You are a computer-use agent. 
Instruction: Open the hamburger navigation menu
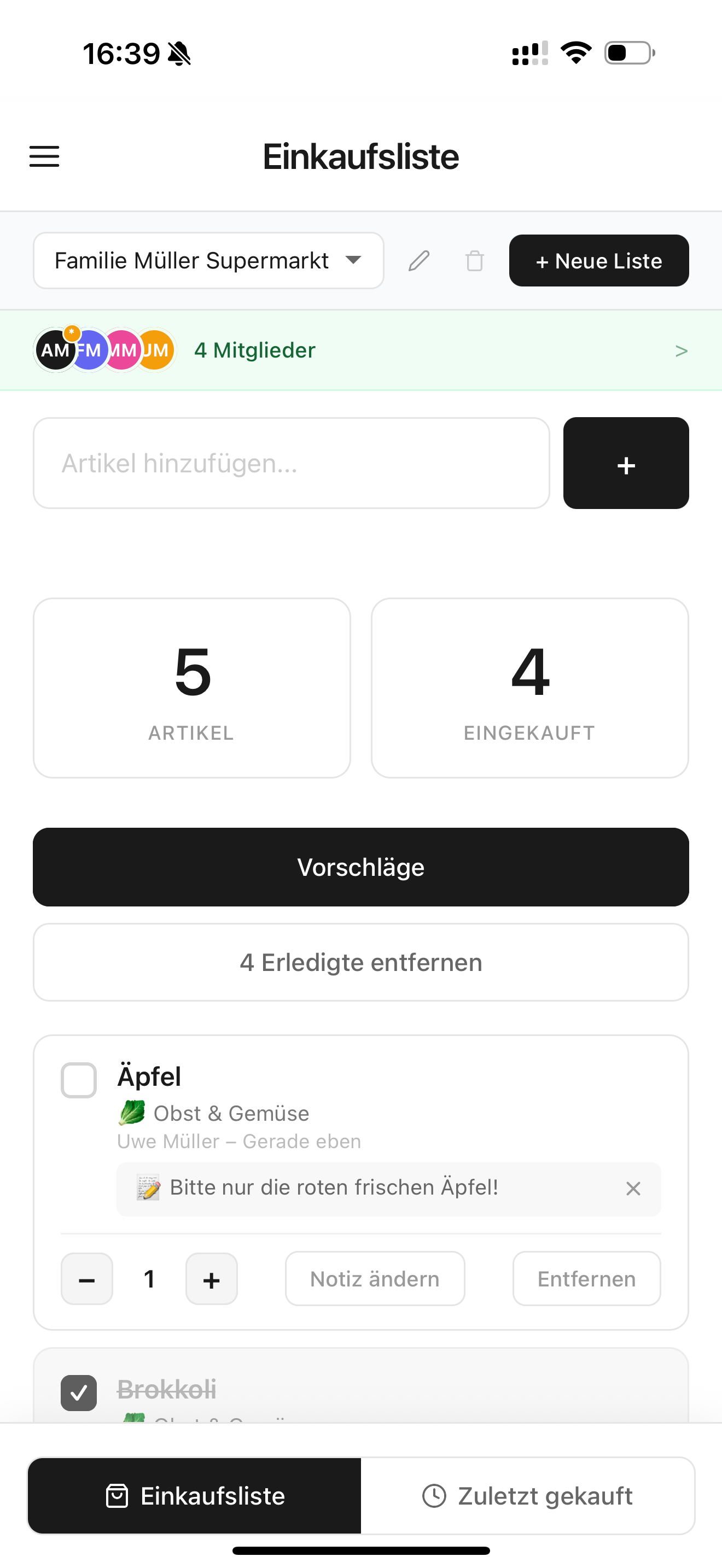coord(44,156)
